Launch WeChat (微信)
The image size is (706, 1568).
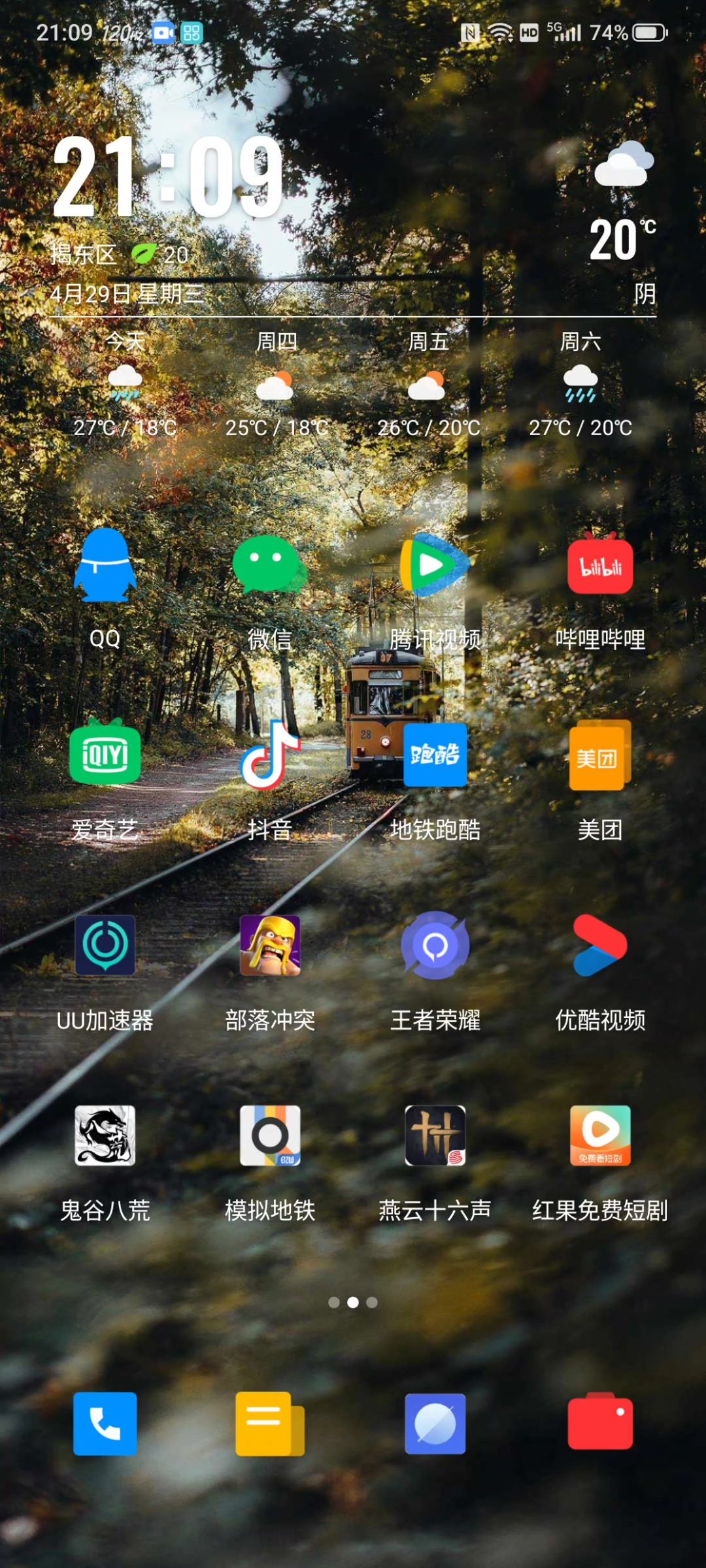tap(270, 566)
